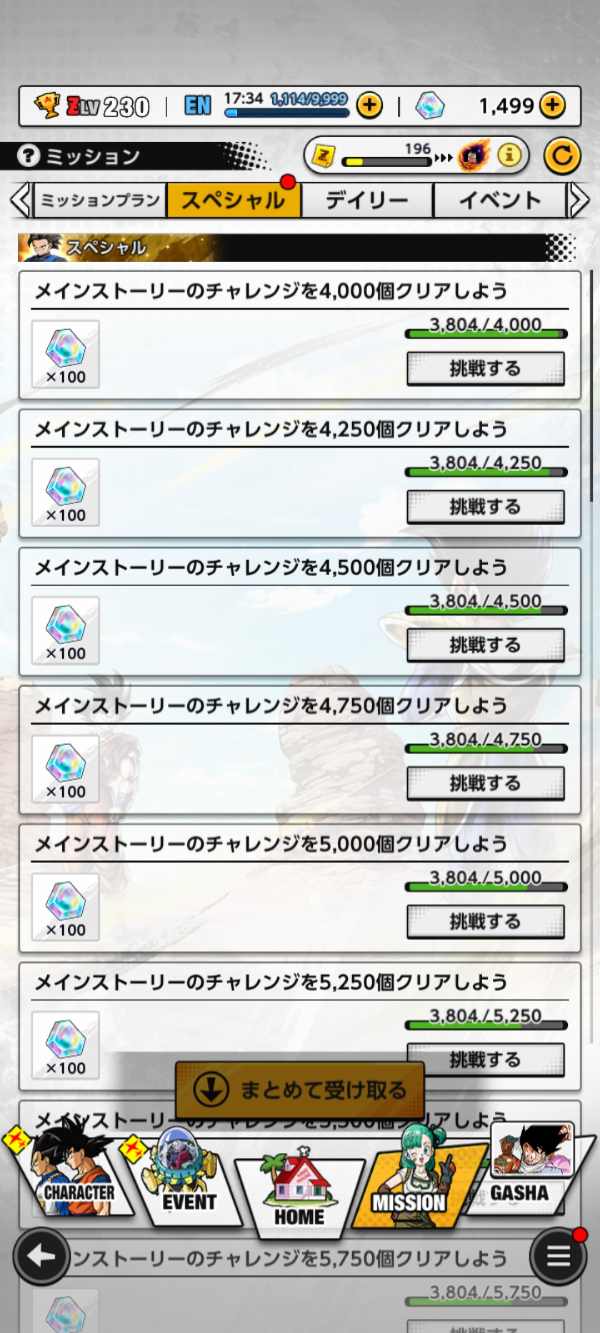Open the info icon on Z point bar

click(x=510, y=156)
